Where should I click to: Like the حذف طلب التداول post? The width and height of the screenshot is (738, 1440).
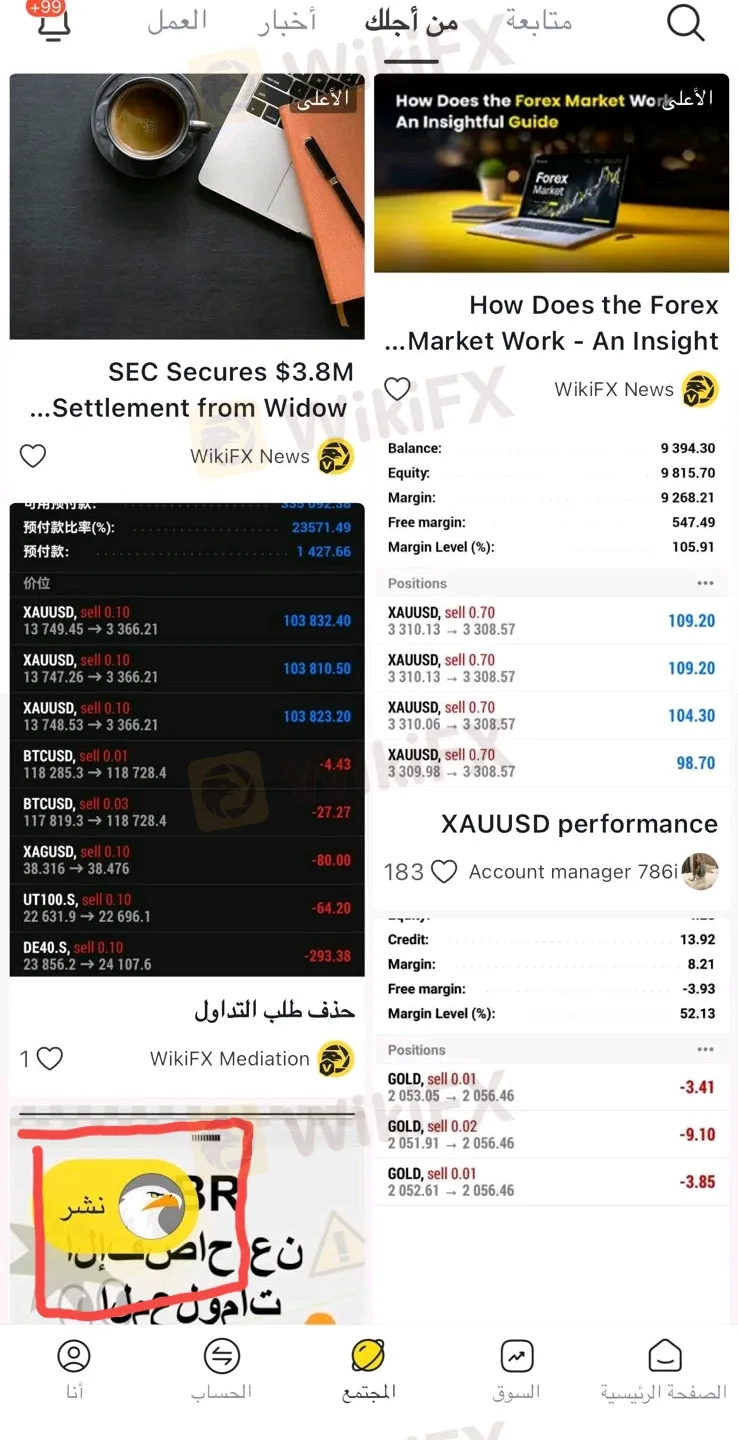click(49, 1058)
